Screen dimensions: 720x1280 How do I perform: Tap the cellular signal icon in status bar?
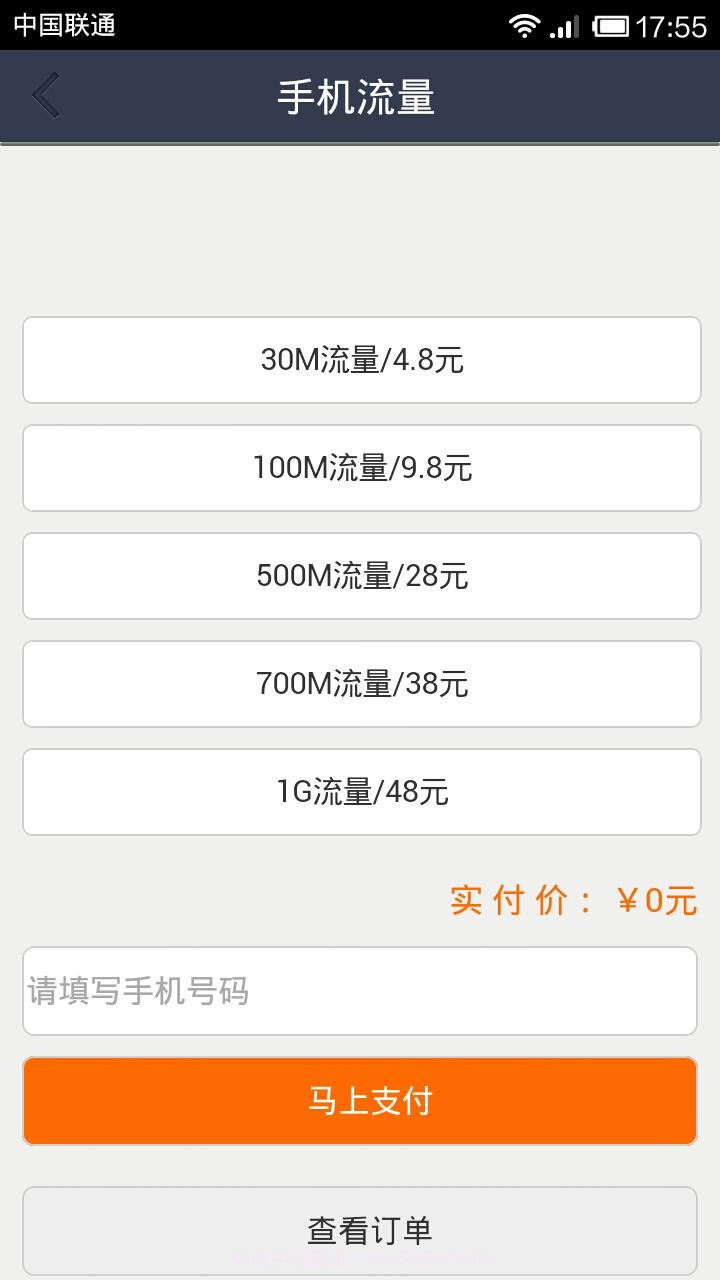[563, 27]
